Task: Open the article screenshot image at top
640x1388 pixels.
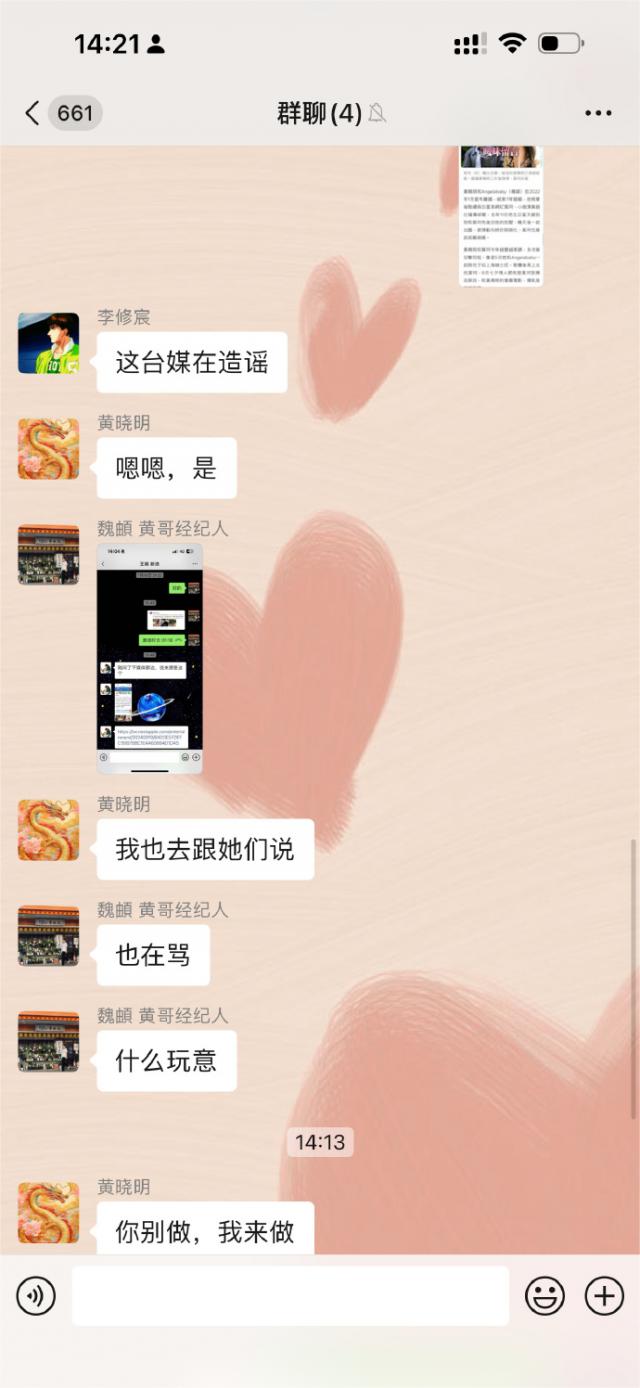Action: click(500, 215)
